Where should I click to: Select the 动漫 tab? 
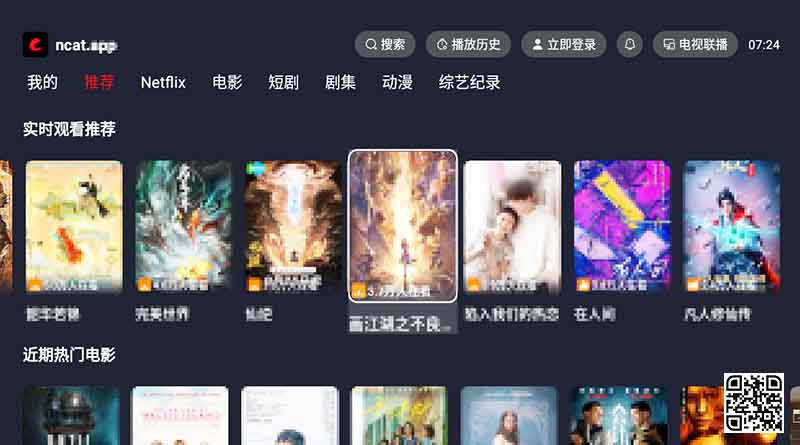(397, 82)
